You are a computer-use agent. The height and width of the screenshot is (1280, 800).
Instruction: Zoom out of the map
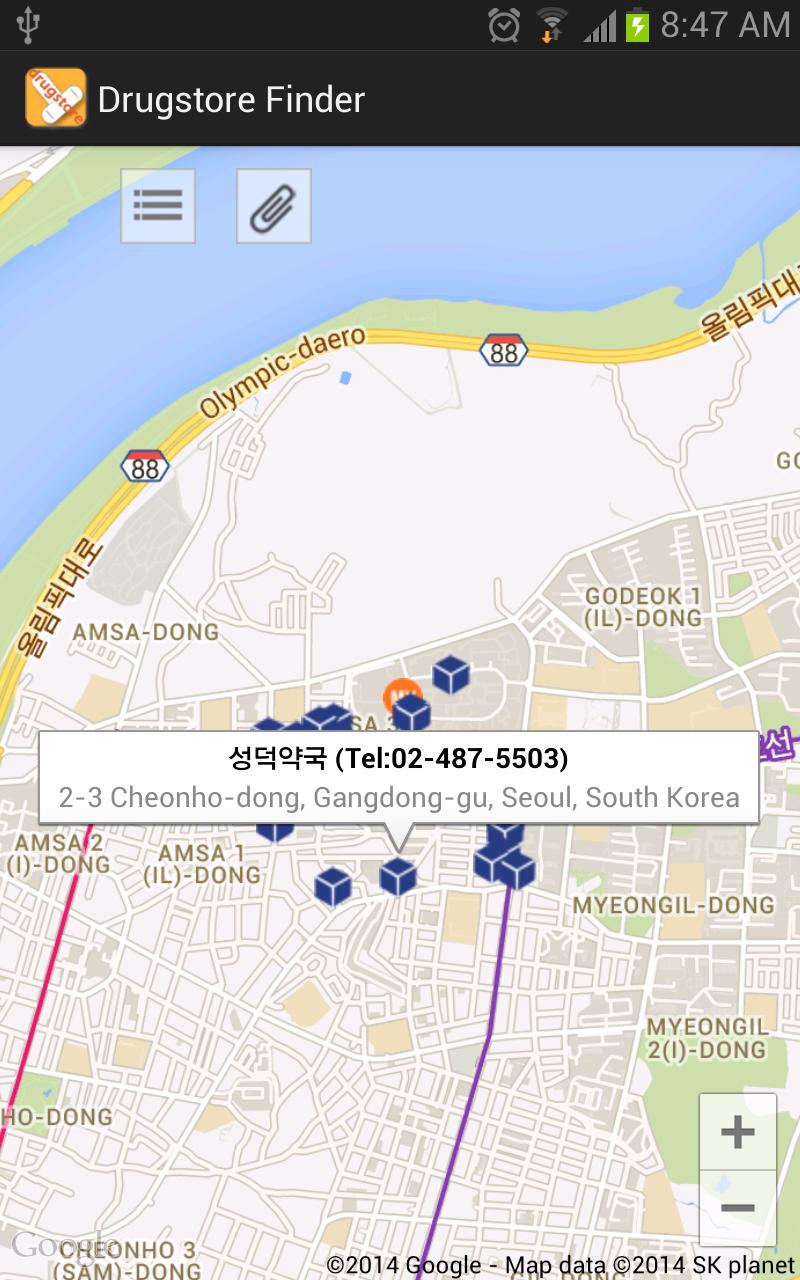738,1208
